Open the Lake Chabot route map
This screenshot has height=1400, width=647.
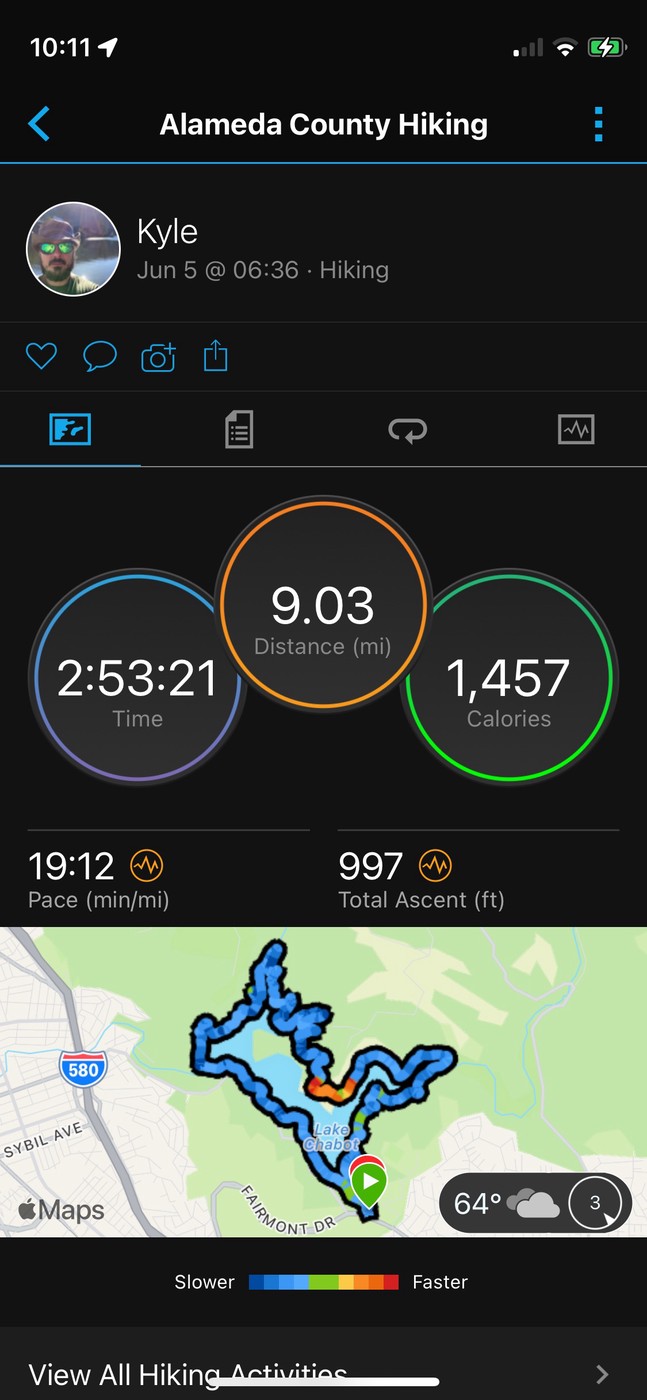pos(323,1082)
